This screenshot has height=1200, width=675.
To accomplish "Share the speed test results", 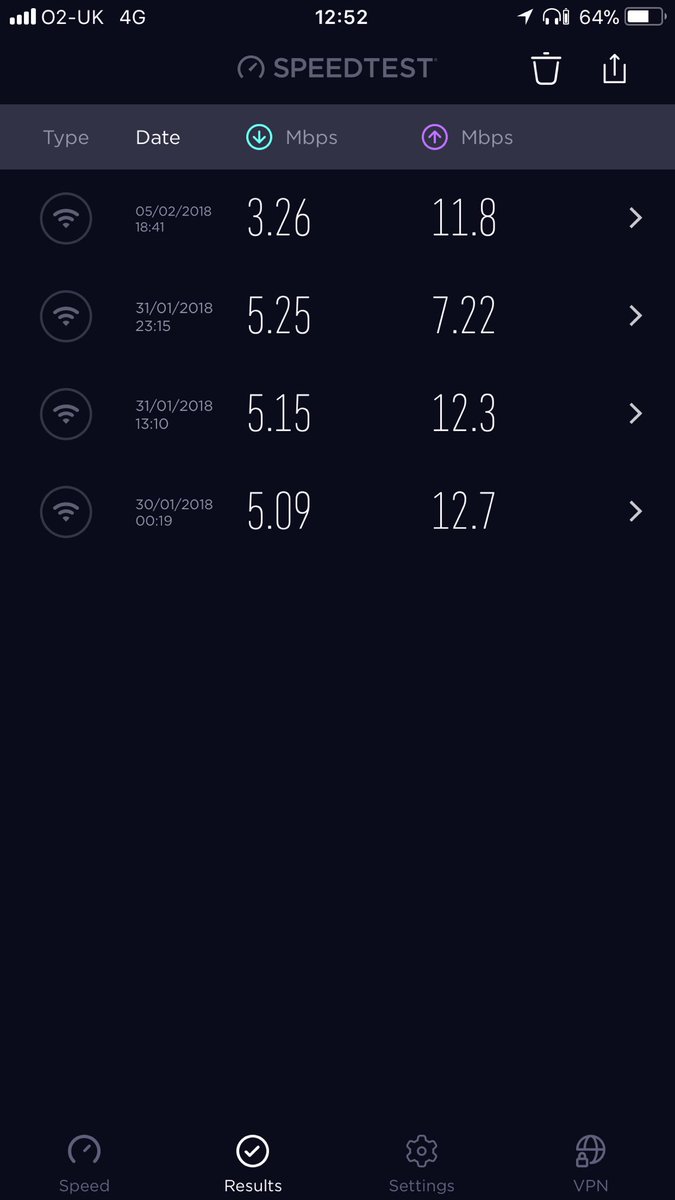I will (614, 68).
